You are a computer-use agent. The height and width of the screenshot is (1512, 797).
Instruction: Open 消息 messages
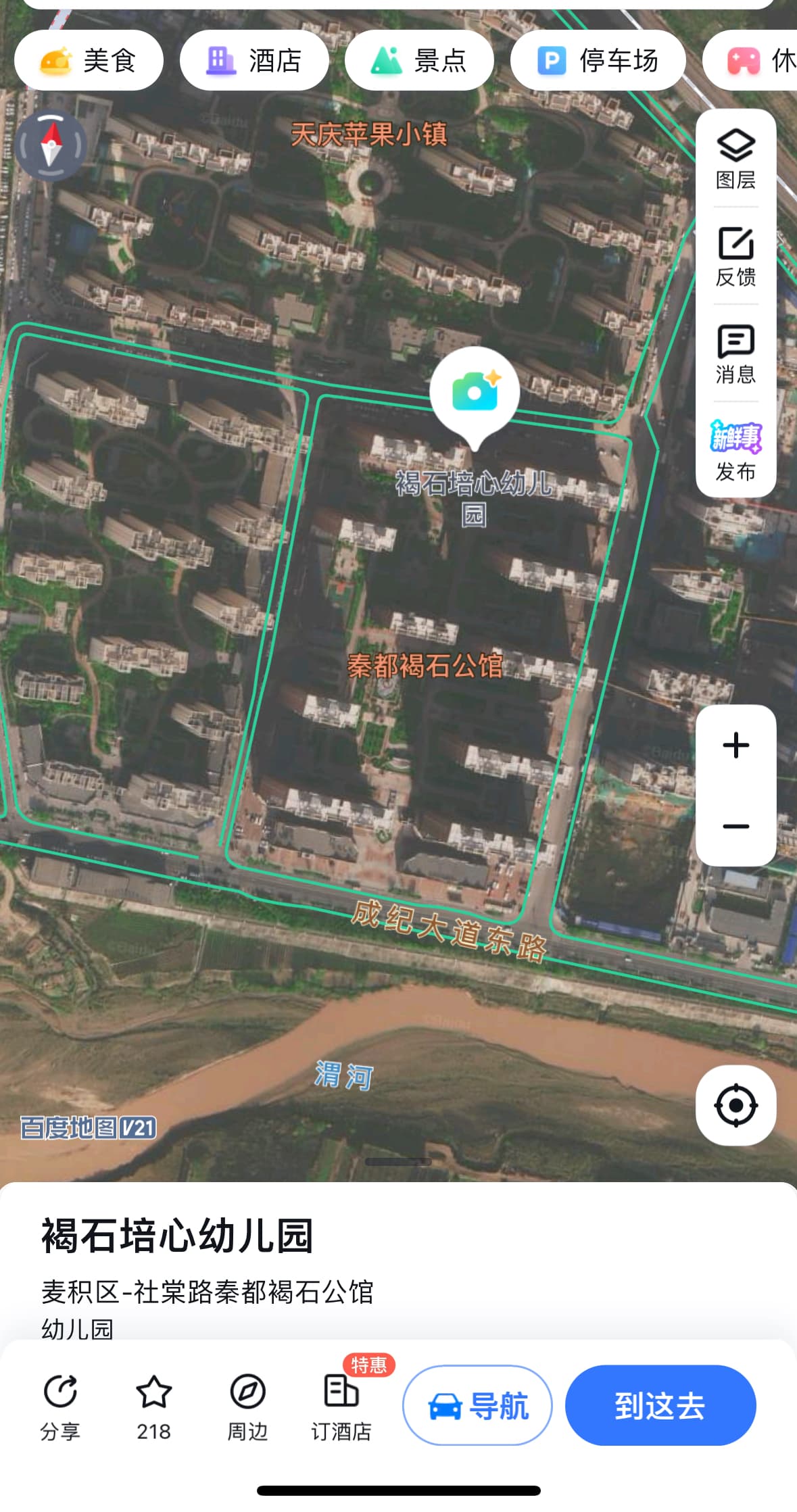coord(735,354)
